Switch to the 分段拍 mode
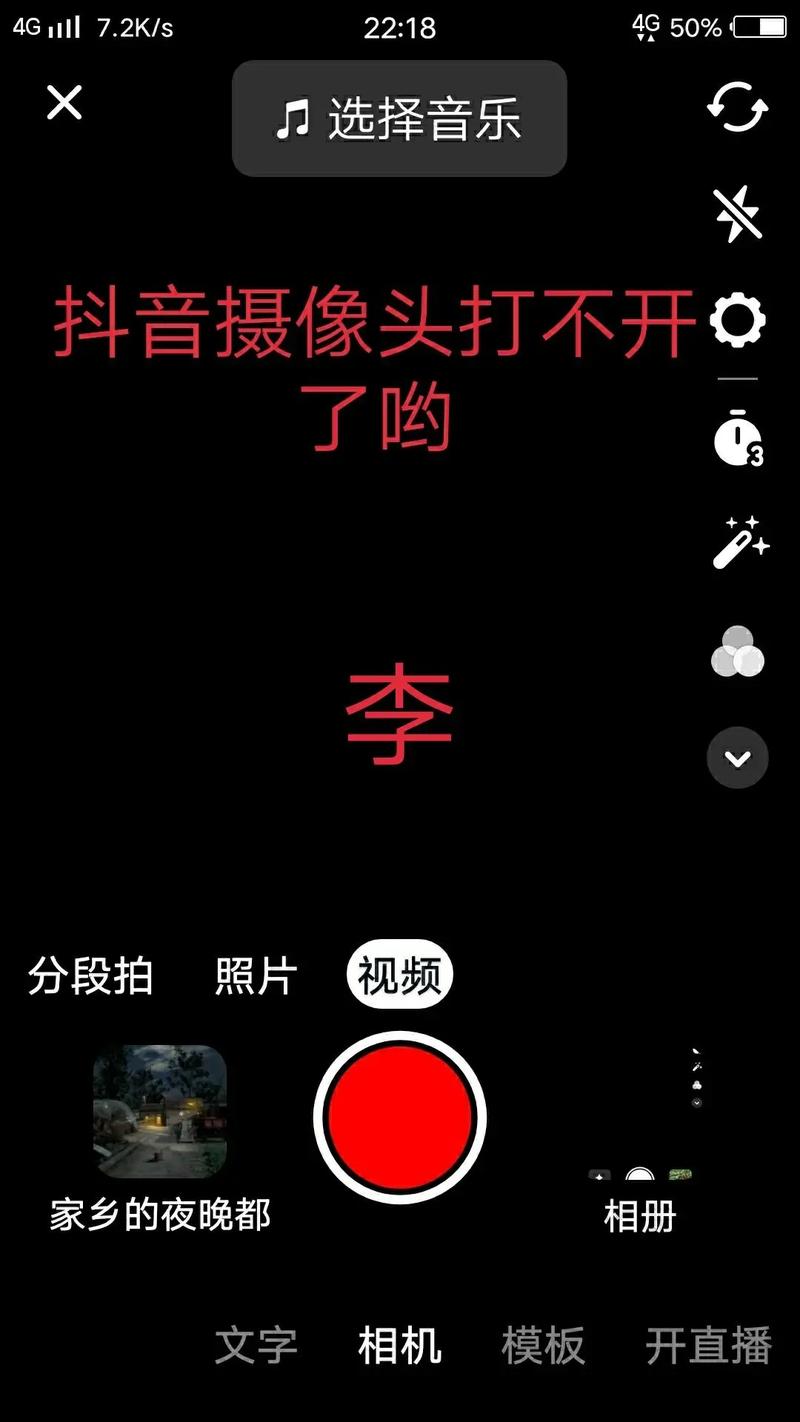The height and width of the screenshot is (1422, 800). 89,973
